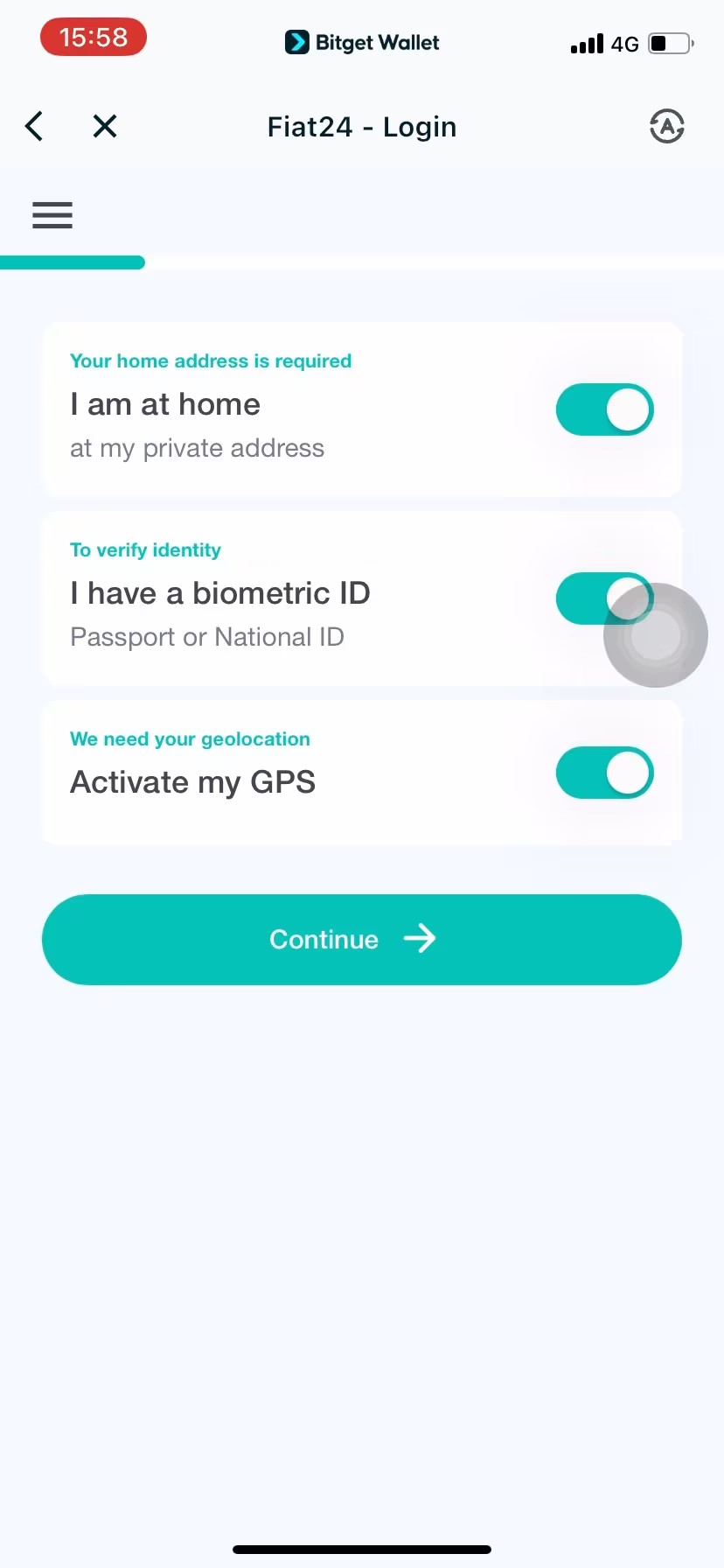Continue to the next step
This screenshot has height=1568, width=724.
pos(361,939)
